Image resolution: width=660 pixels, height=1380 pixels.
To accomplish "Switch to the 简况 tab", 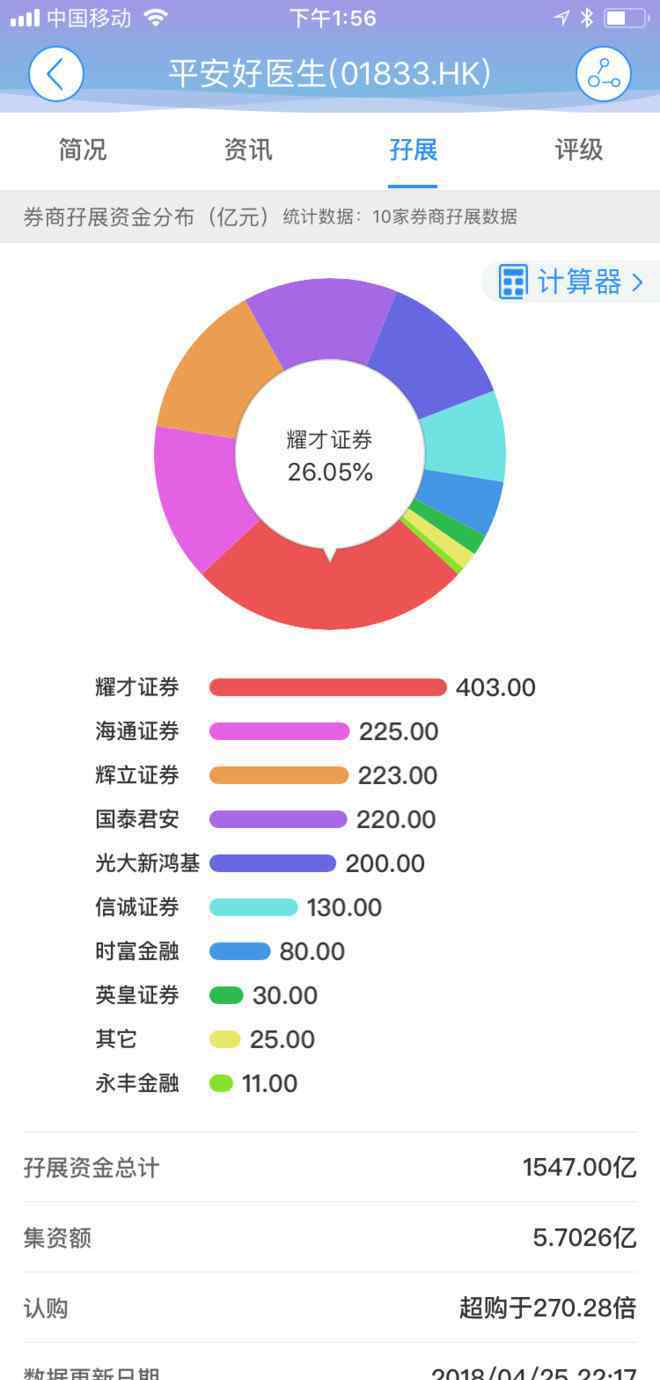I will tap(83, 150).
